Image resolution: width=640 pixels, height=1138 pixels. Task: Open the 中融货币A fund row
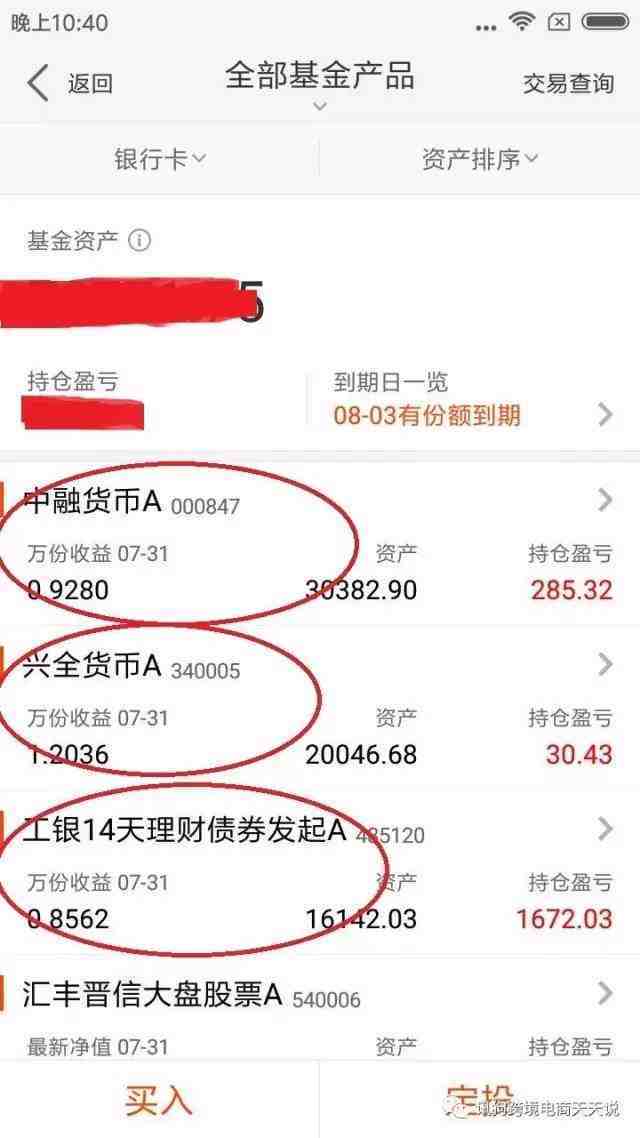click(x=320, y=545)
